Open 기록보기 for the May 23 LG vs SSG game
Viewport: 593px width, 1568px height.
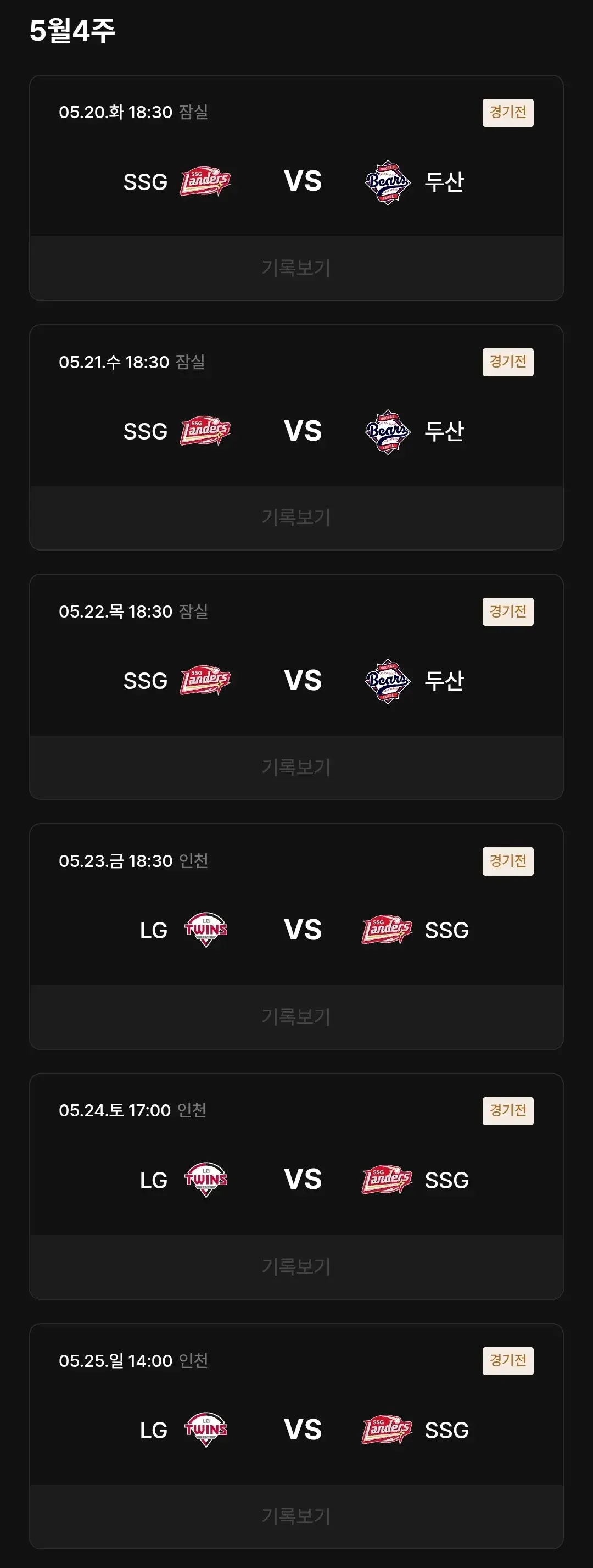point(296,1017)
